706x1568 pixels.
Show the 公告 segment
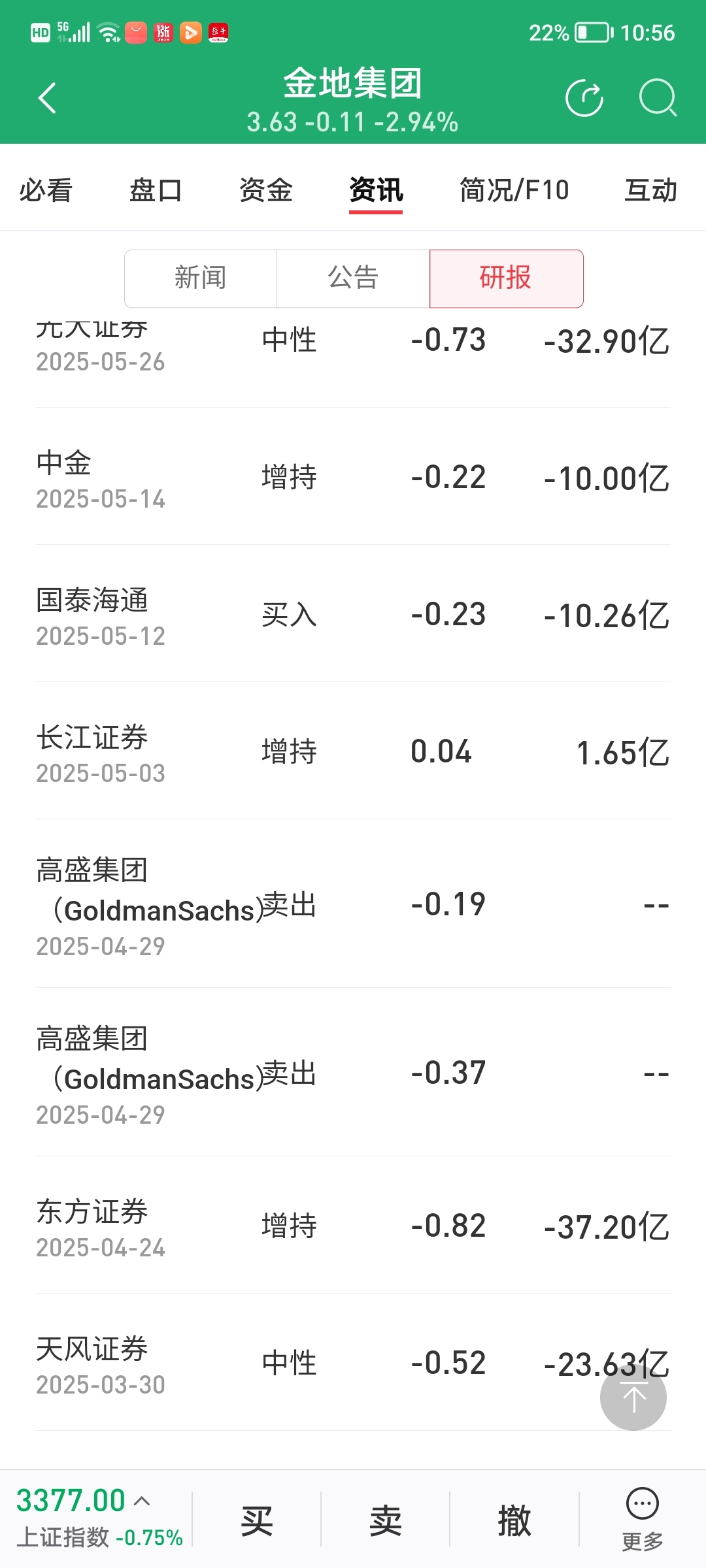click(x=353, y=278)
